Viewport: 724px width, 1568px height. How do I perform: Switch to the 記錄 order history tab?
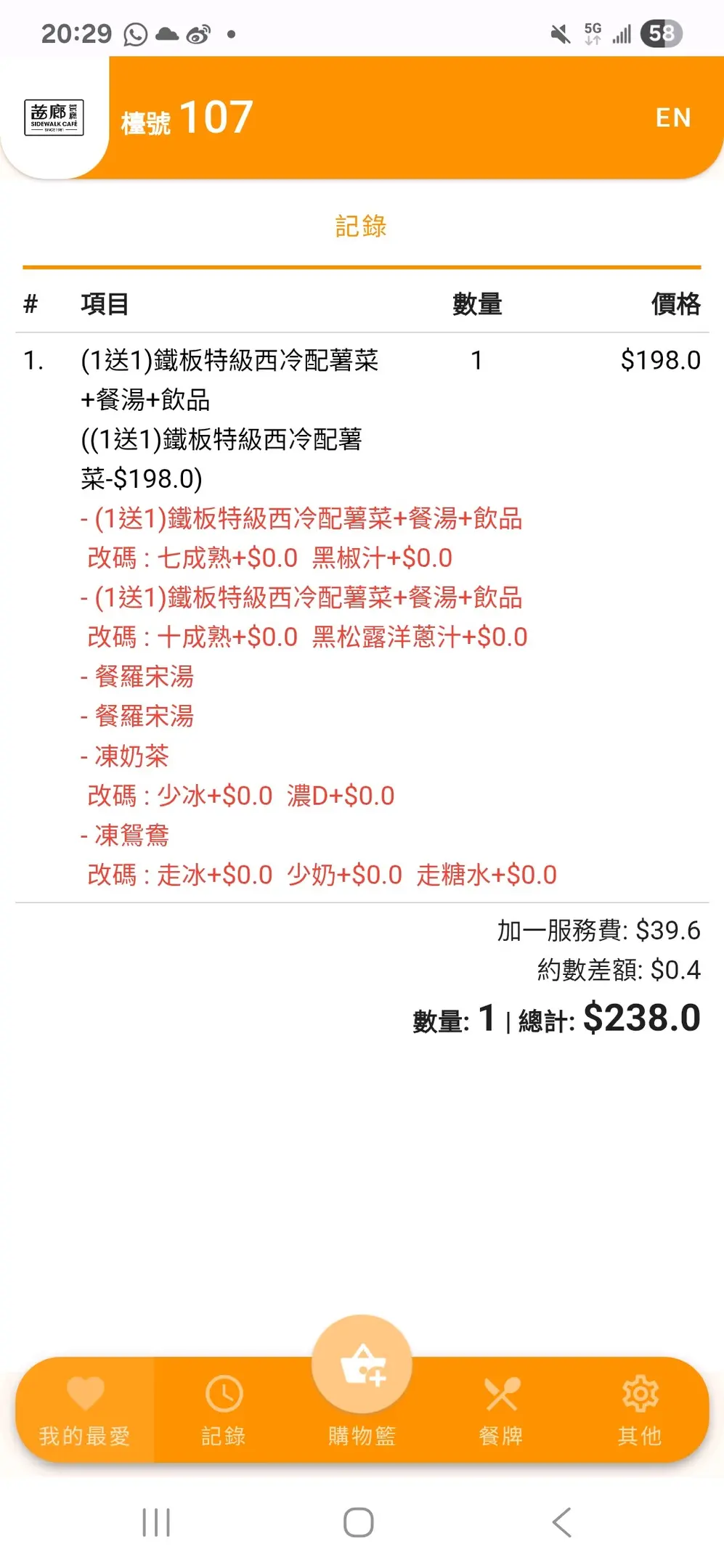[224, 1410]
